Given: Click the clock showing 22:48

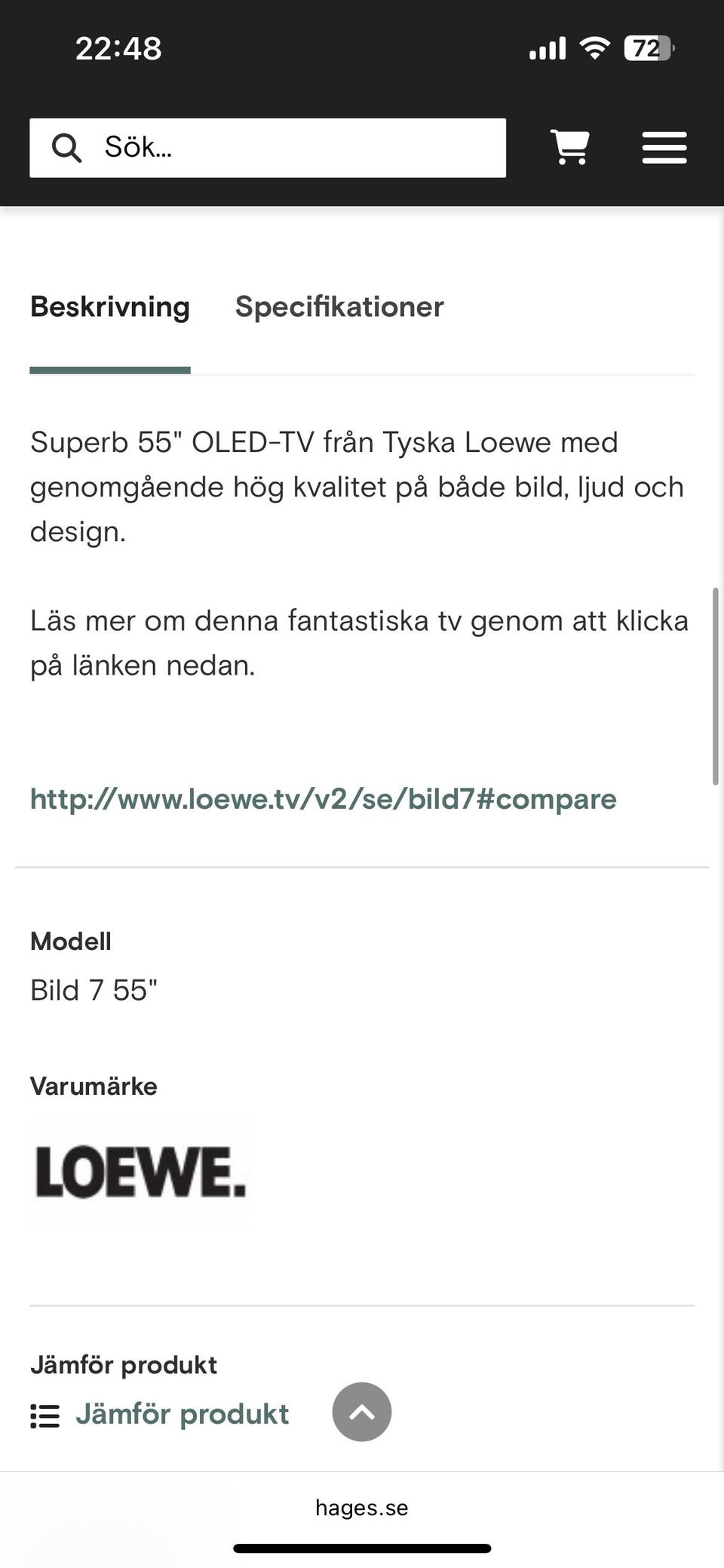Looking at the screenshot, I should click(118, 47).
